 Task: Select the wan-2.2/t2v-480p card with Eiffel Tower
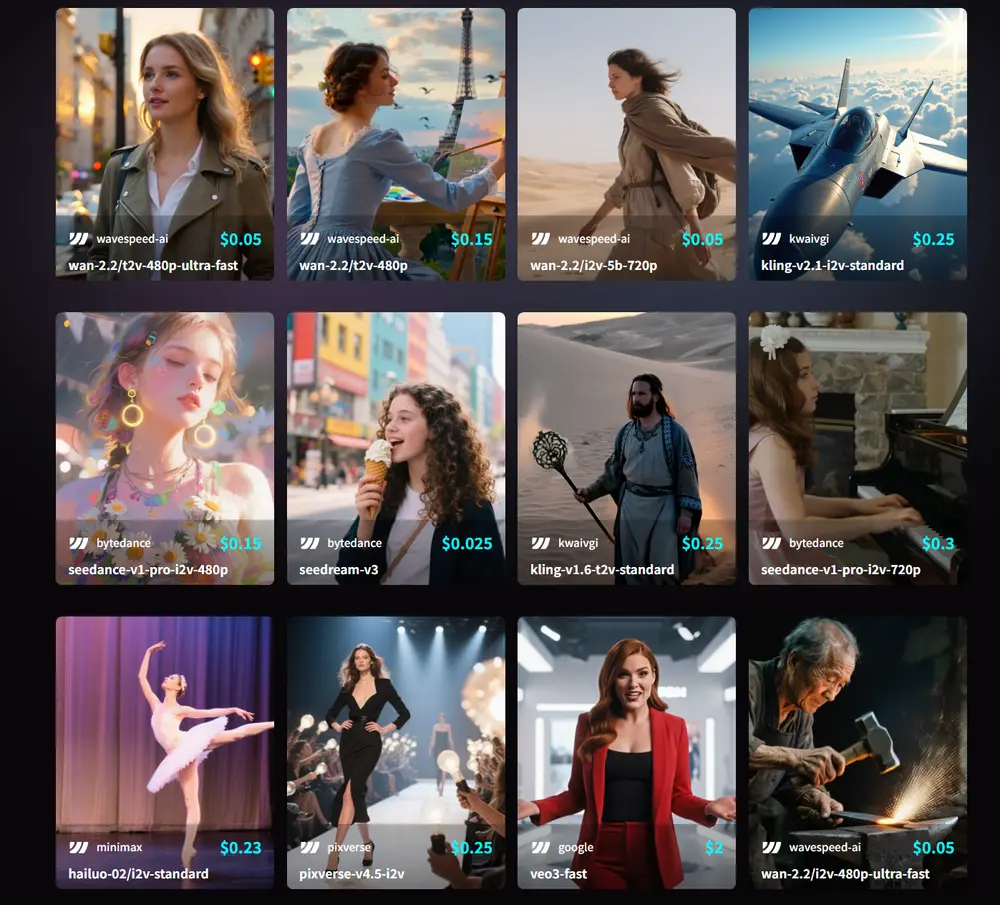tap(396, 144)
